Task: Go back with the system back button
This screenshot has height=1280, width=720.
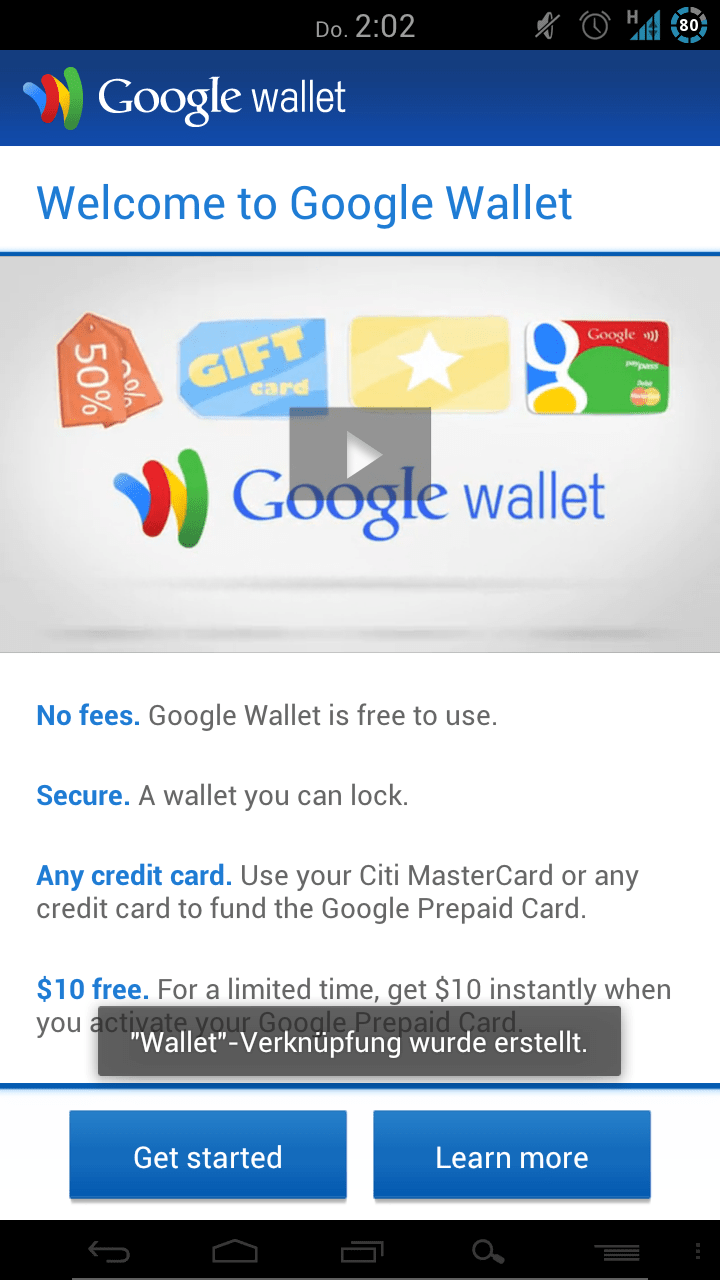Action: pos(109,1251)
